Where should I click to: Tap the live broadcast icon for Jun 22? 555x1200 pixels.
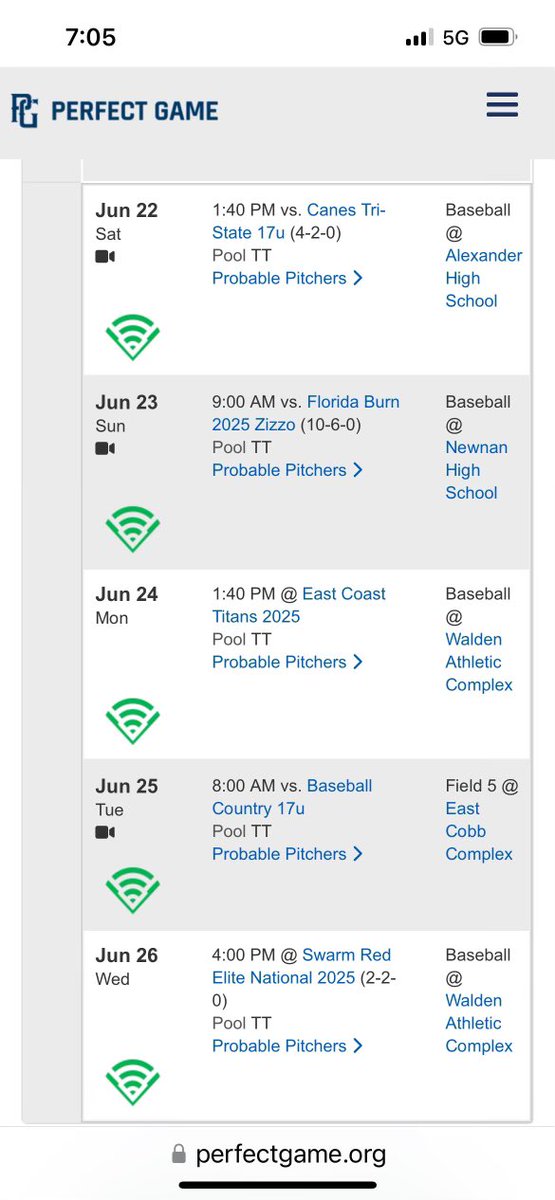132,336
